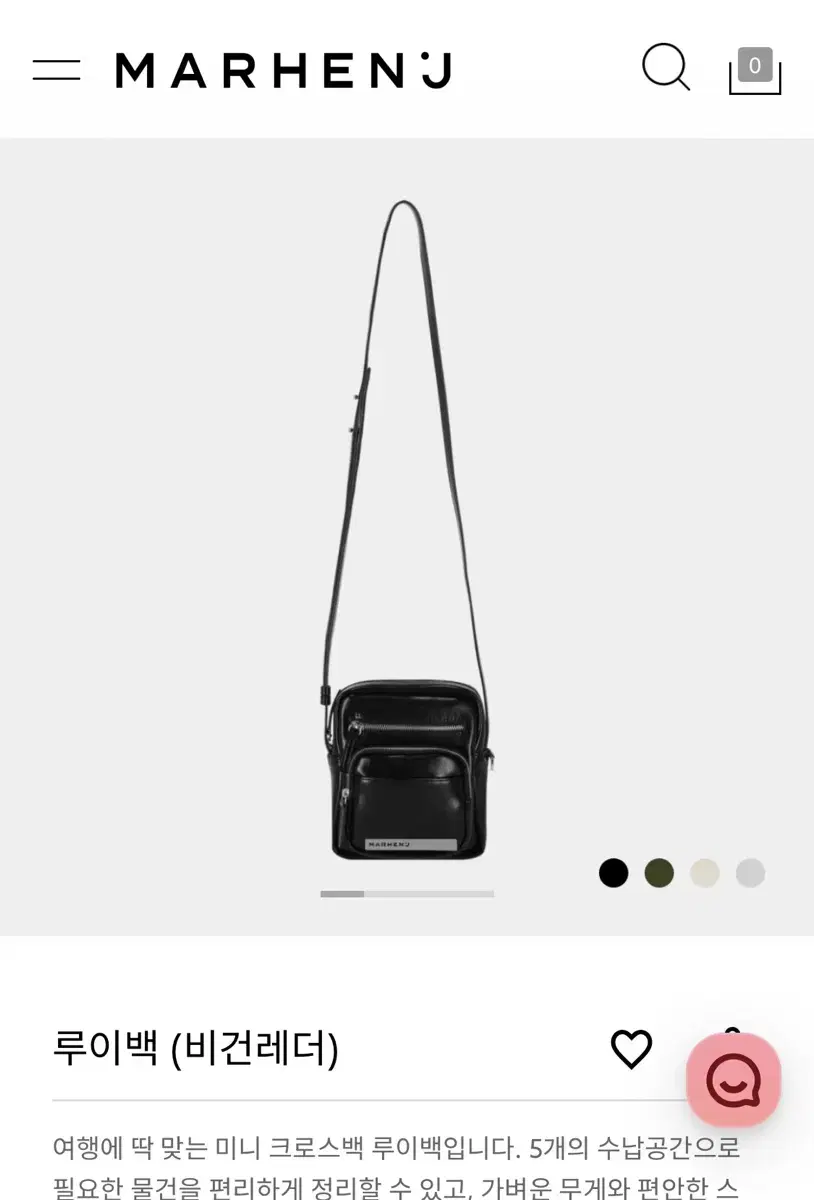Select the olive green color option
Viewport: 814px width, 1200px height.
659,873
